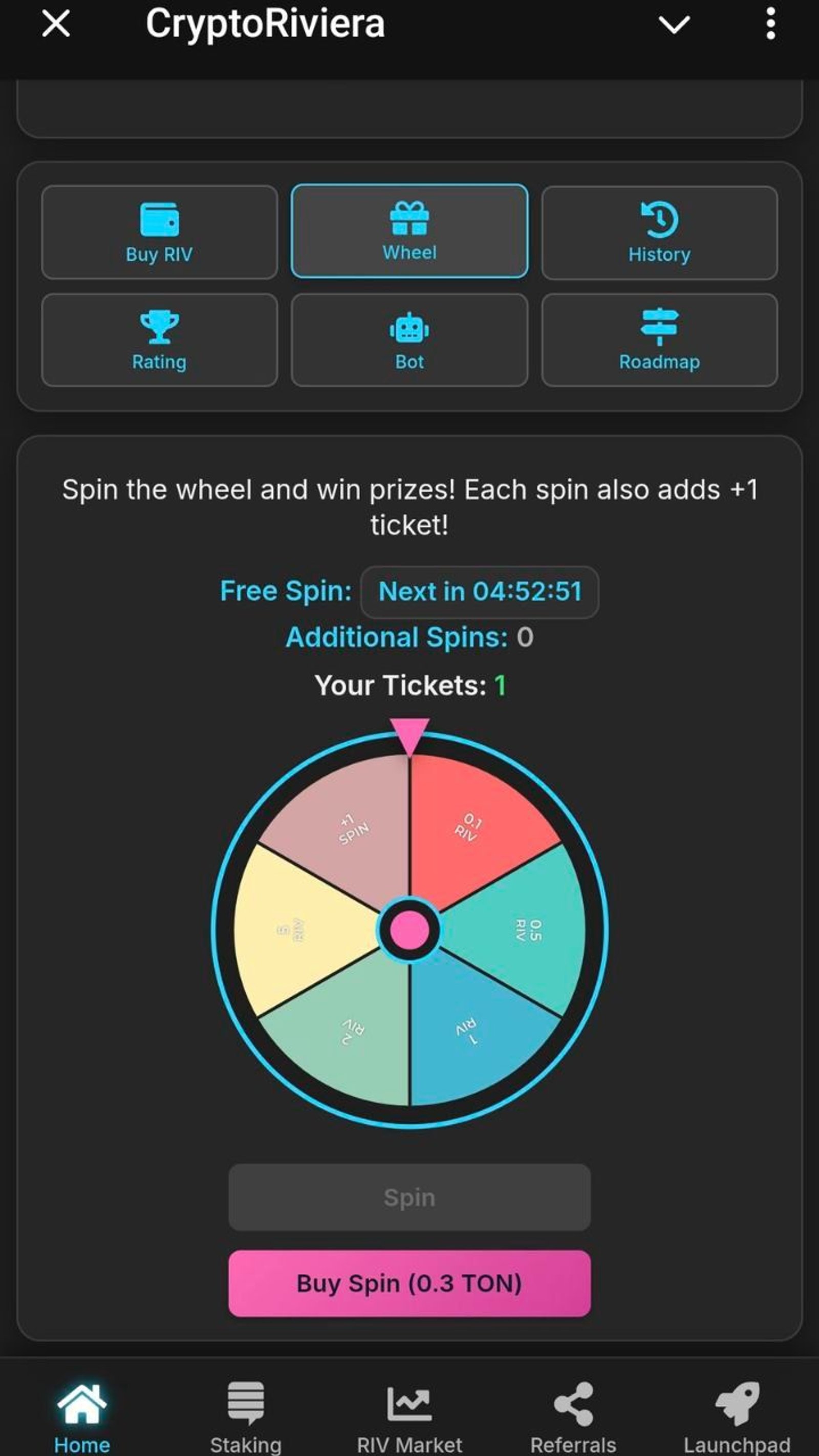Open the Bot robot icon
The width and height of the screenshot is (819, 1456).
click(409, 326)
